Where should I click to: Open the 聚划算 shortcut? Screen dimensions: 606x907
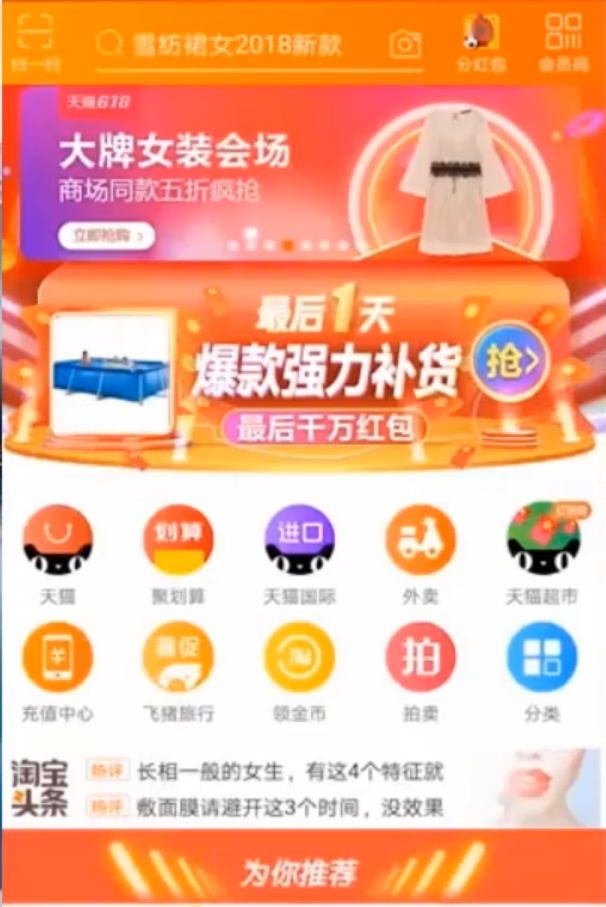178,553
